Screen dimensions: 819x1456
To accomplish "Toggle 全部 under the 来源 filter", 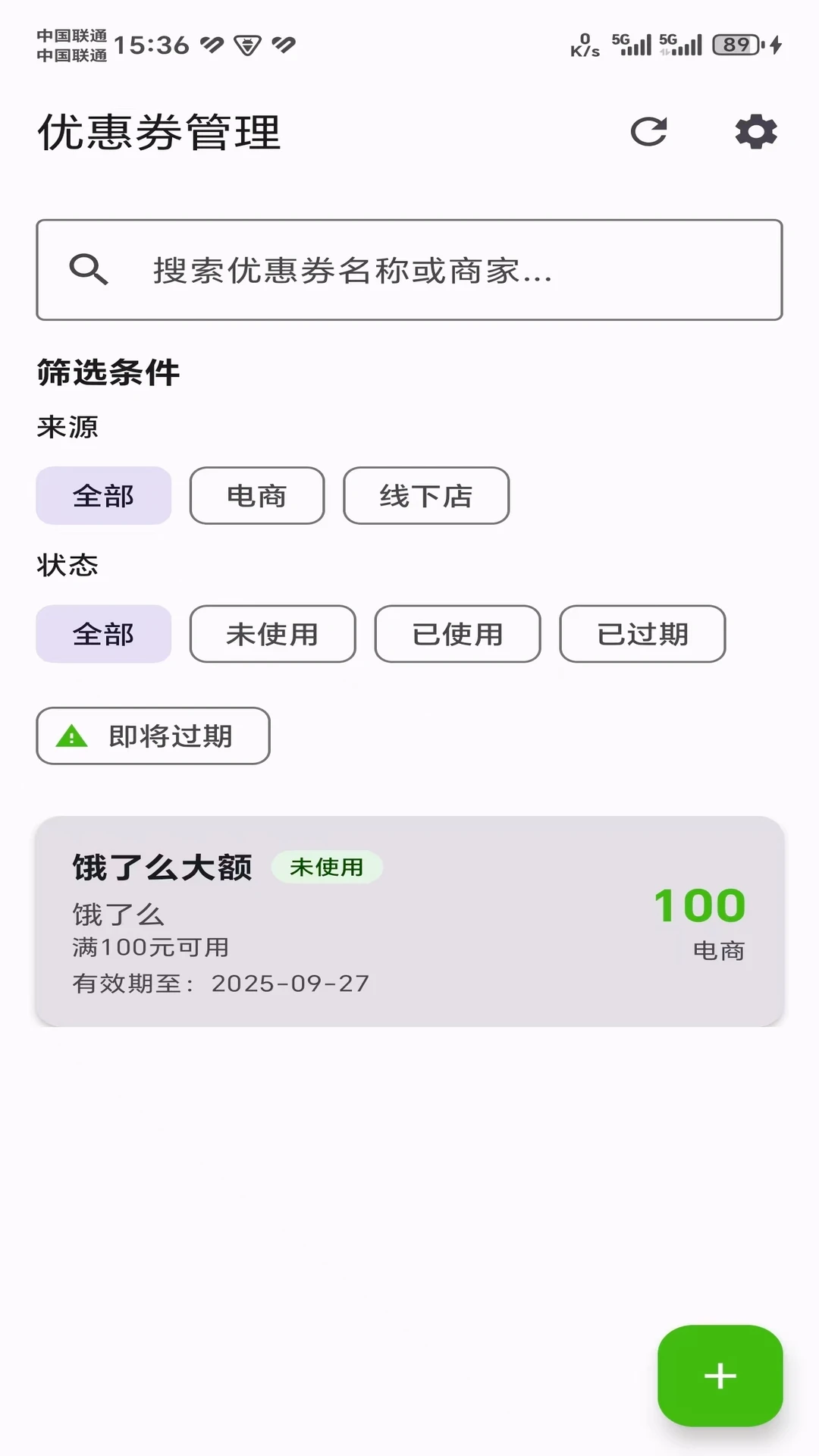I will point(103,495).
